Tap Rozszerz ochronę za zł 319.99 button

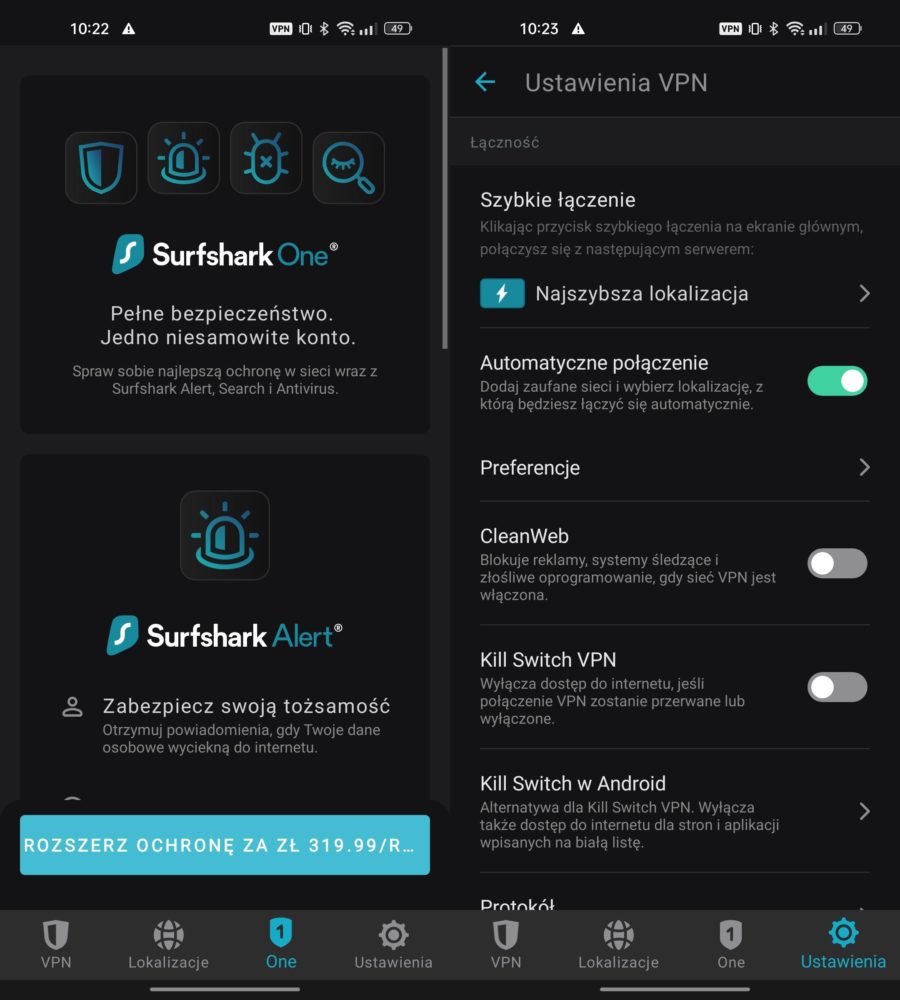[225, 845]
